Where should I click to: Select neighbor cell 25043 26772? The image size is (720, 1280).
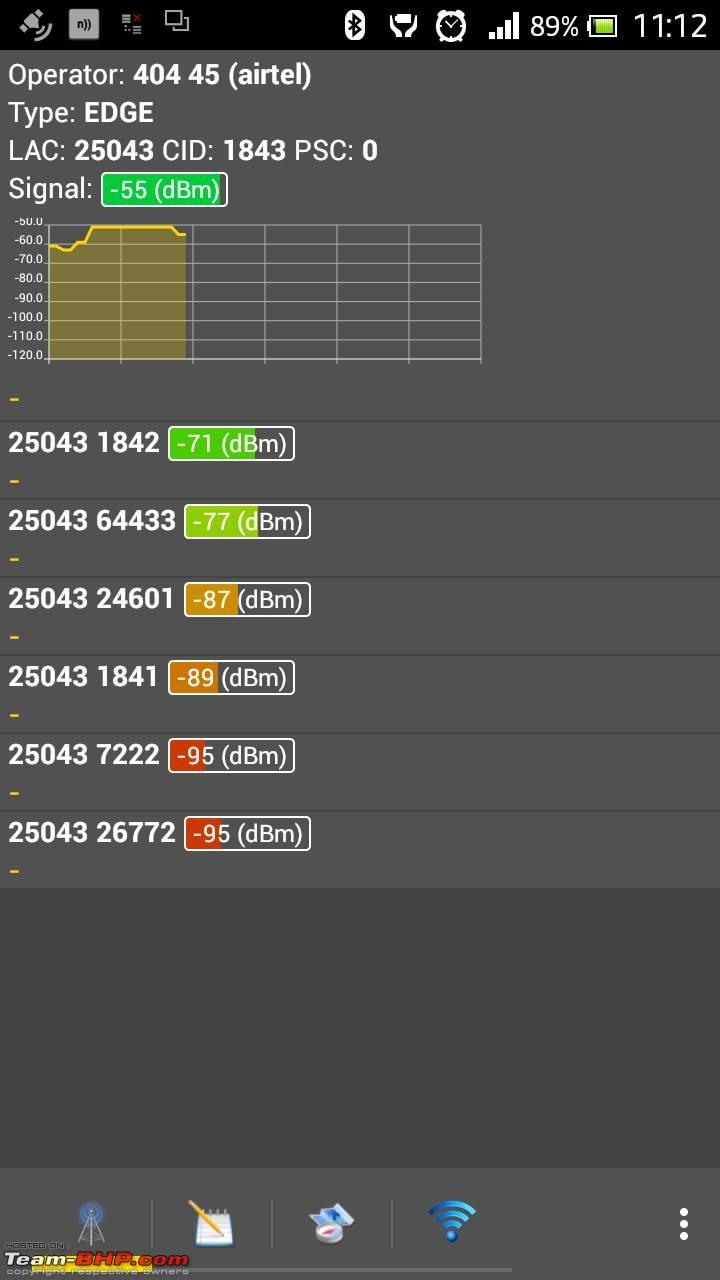click(x=360, y=850)
